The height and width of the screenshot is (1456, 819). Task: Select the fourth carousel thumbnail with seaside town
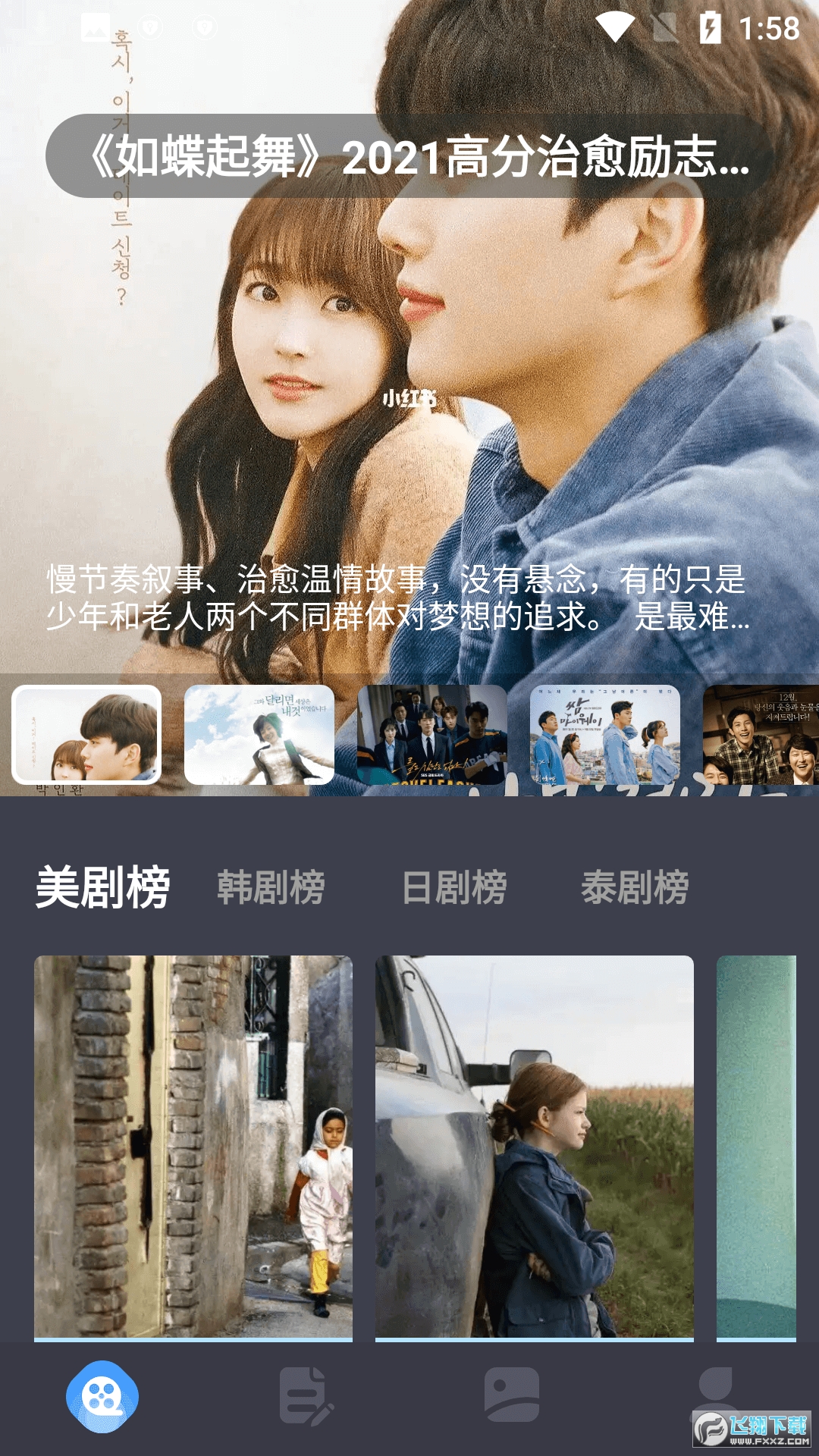click(605, 734)
